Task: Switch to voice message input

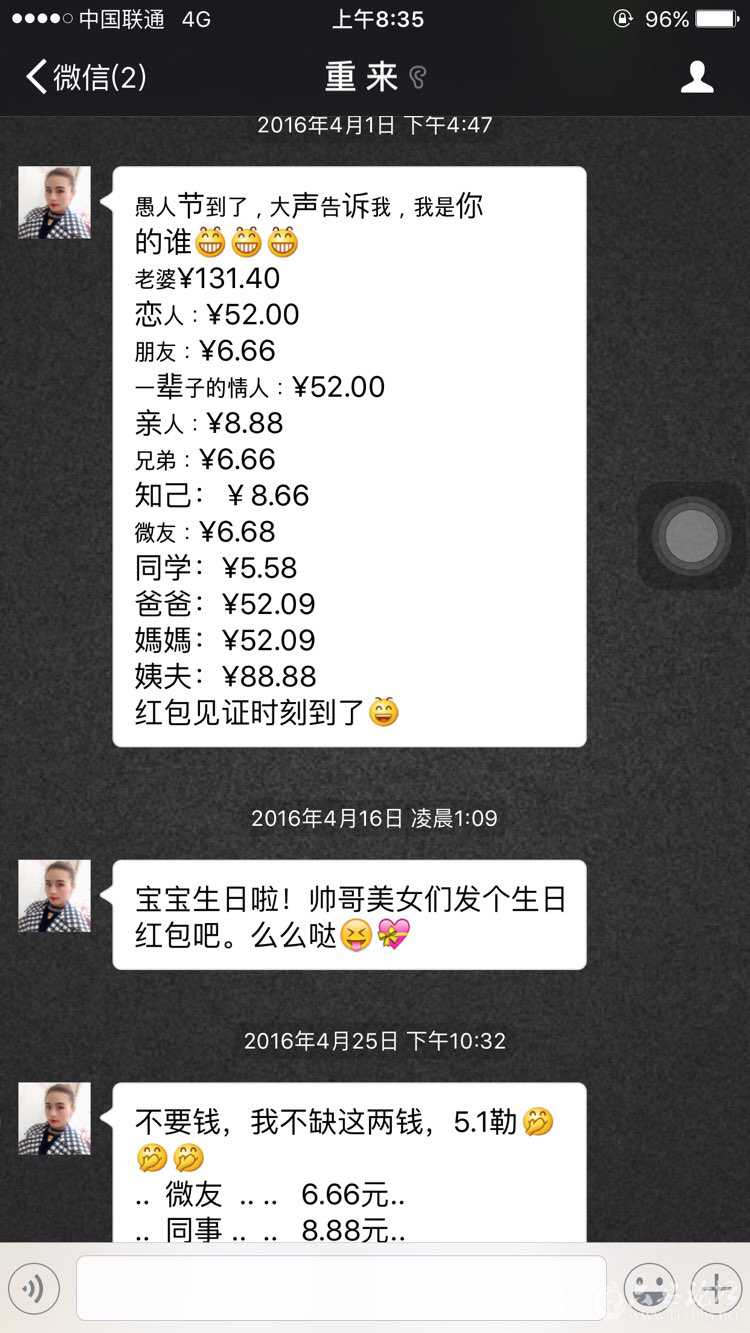Action: (34, 1288)
